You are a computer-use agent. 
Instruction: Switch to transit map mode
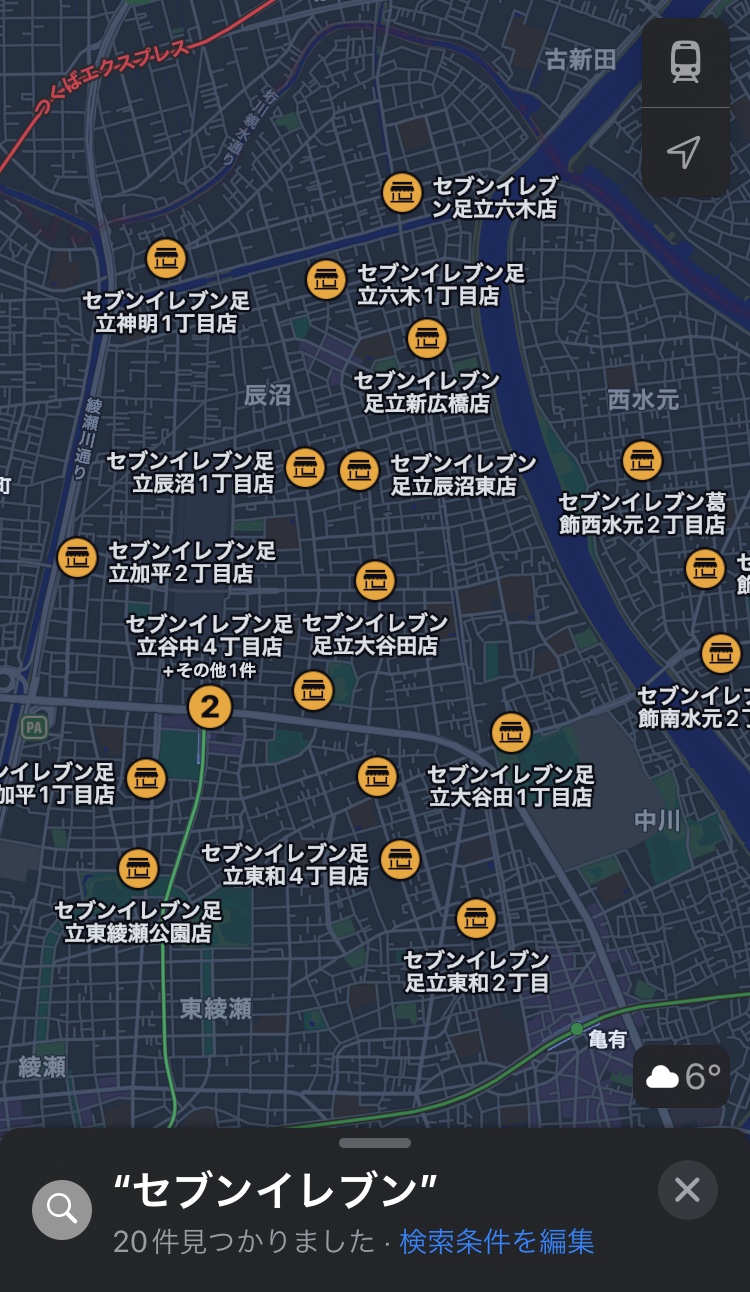685,63
